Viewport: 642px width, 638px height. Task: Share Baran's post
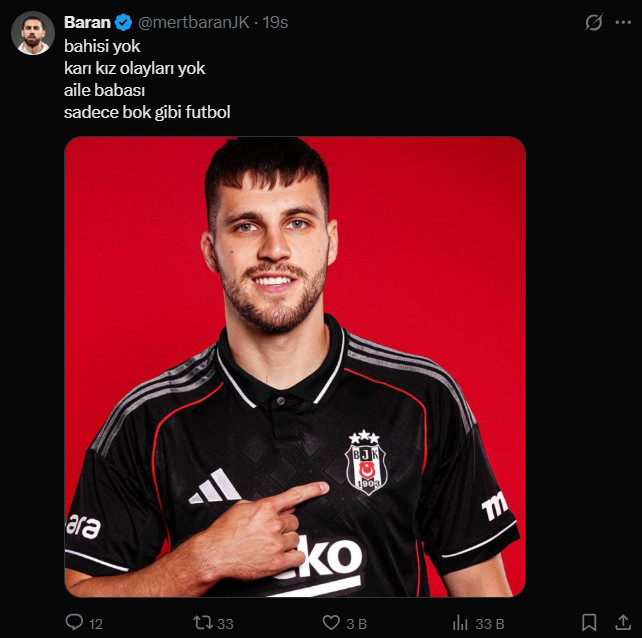click(622, 622)
